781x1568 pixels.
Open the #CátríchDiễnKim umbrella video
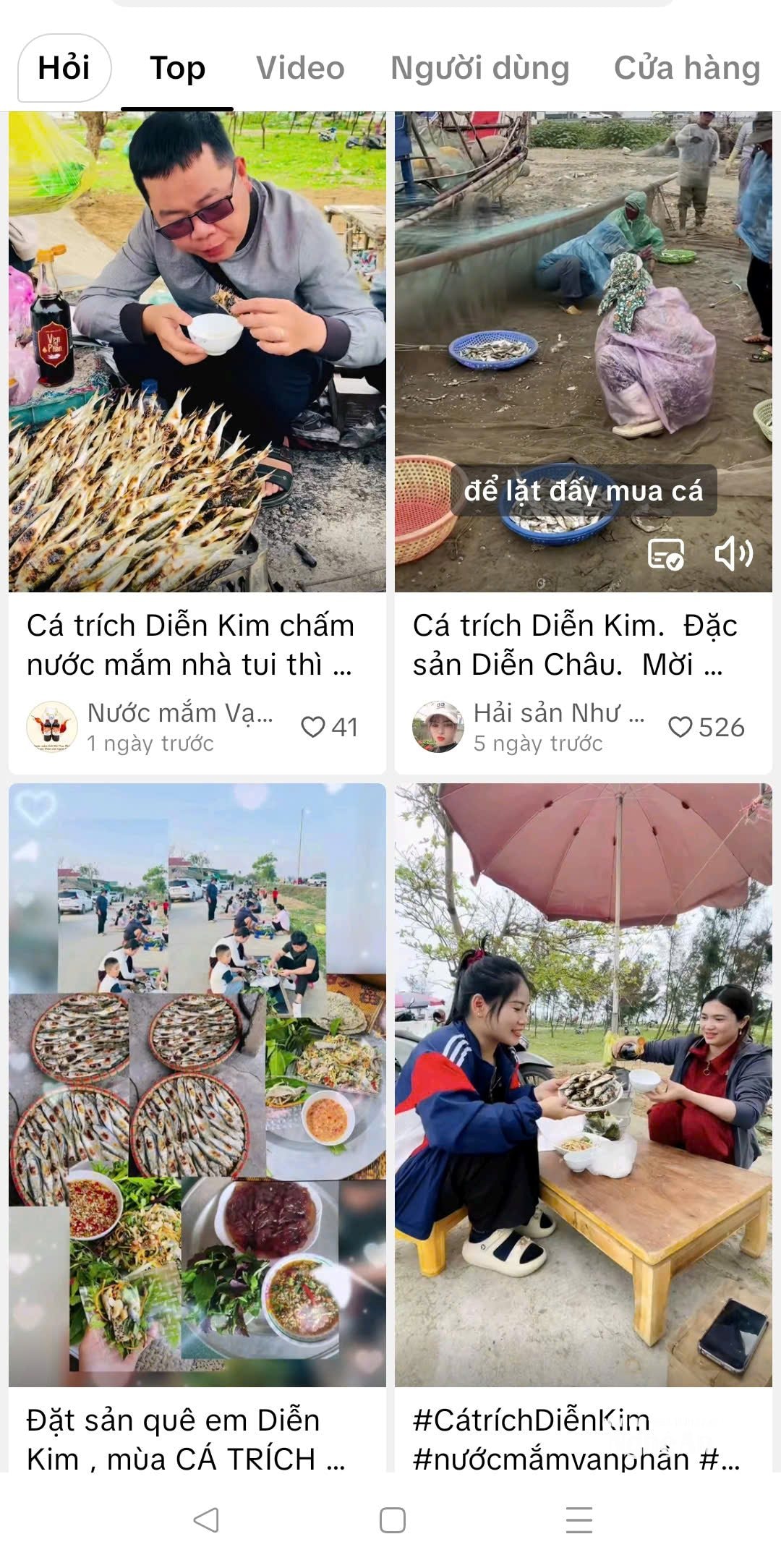[x=583, y=1085]
